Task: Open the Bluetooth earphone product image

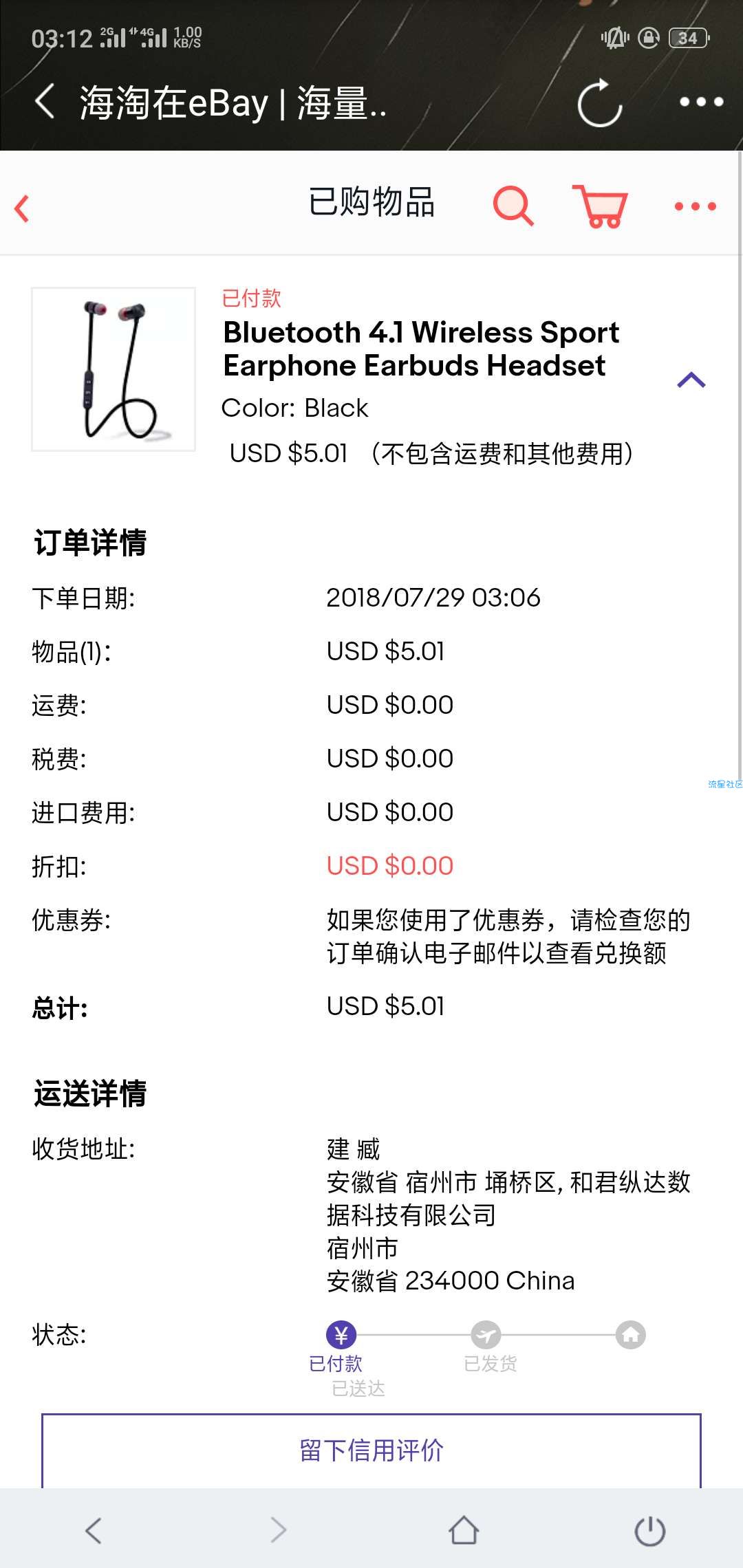Action: pyautogui.click(x=114, y=369)
